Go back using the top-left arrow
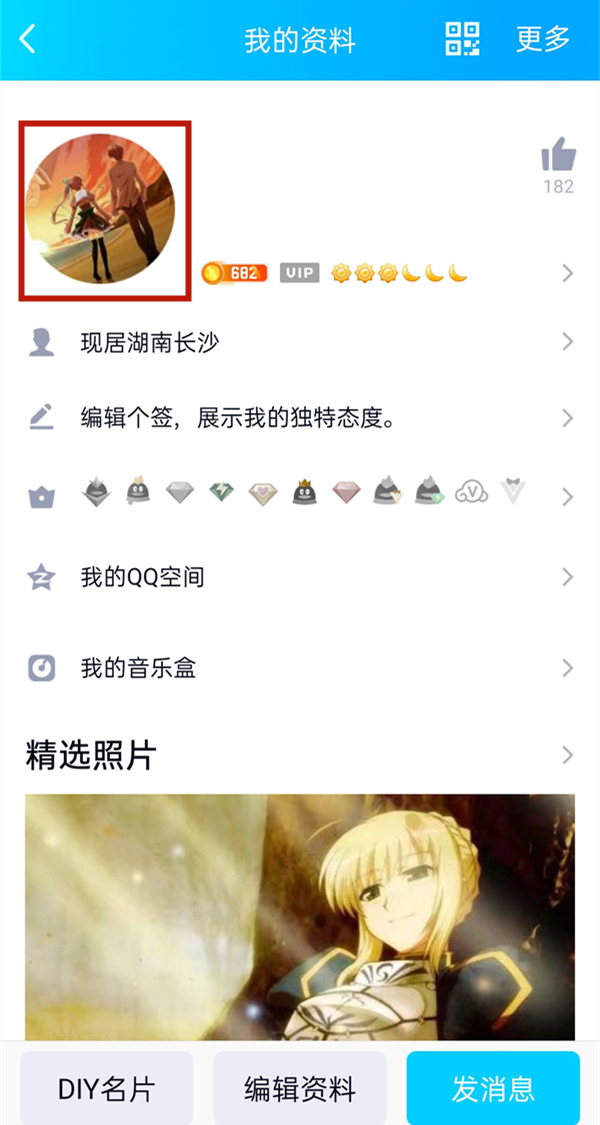 coord(28,40)
